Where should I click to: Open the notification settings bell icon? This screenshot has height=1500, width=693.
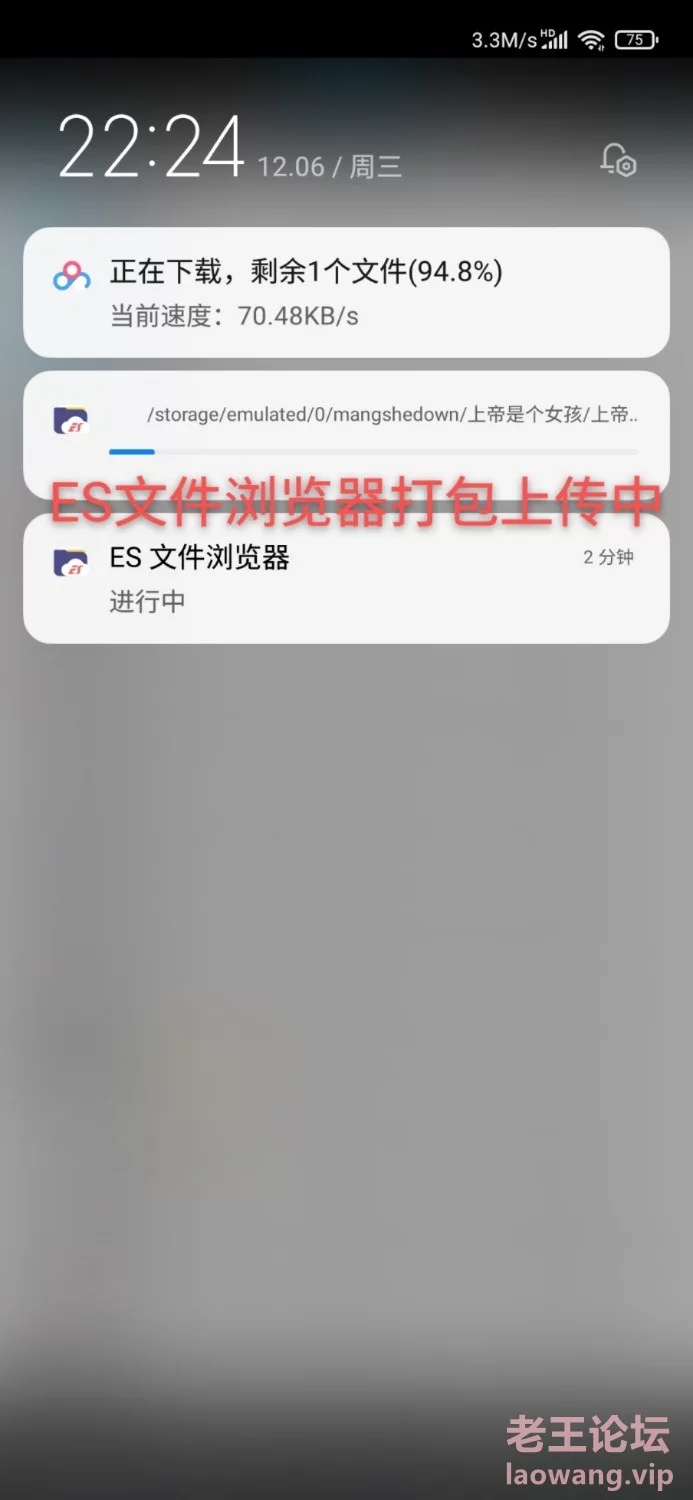617,160
